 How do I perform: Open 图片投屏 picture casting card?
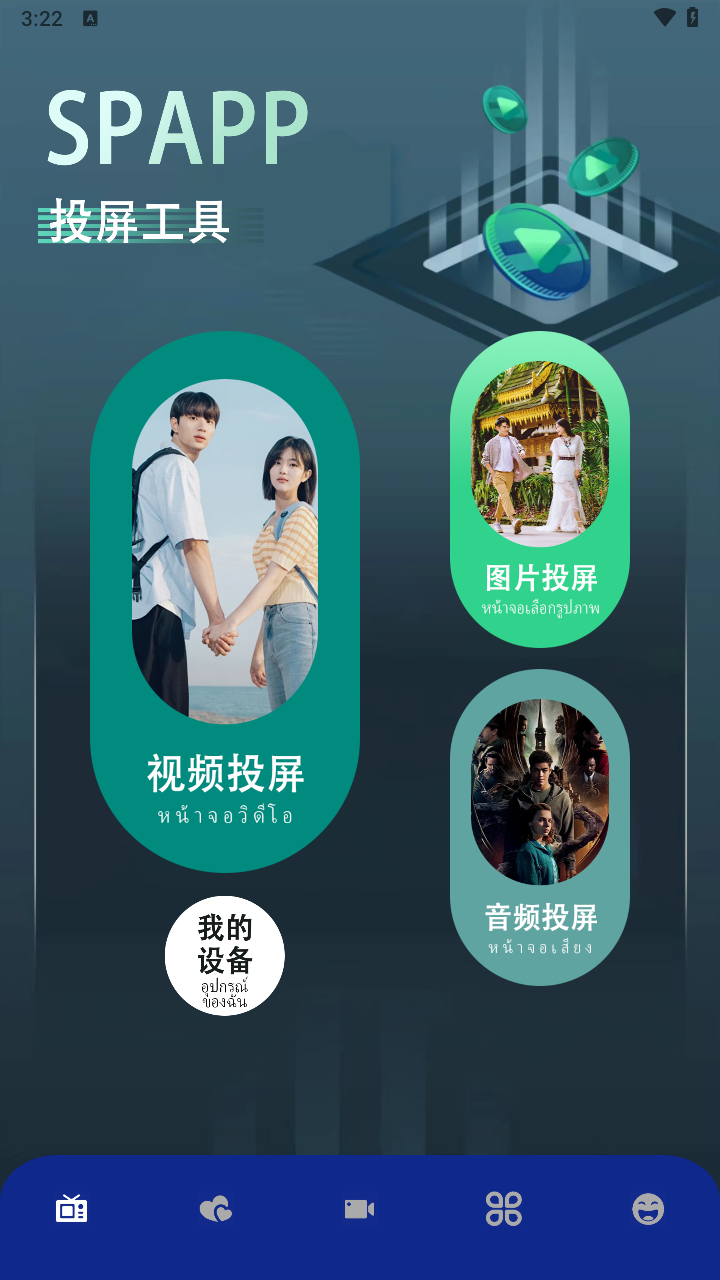540,489
